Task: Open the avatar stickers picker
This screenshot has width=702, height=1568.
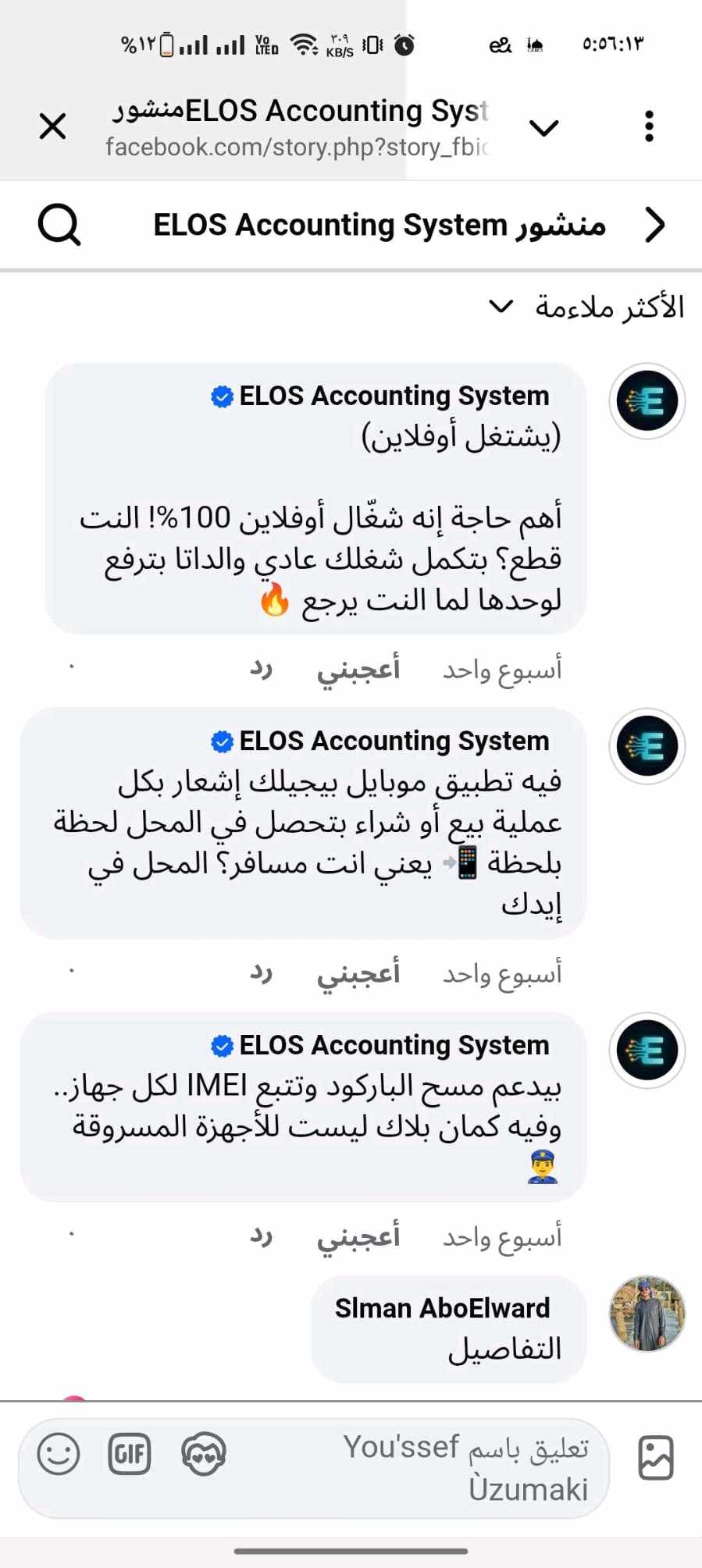Action: (x=204, y=1455)
